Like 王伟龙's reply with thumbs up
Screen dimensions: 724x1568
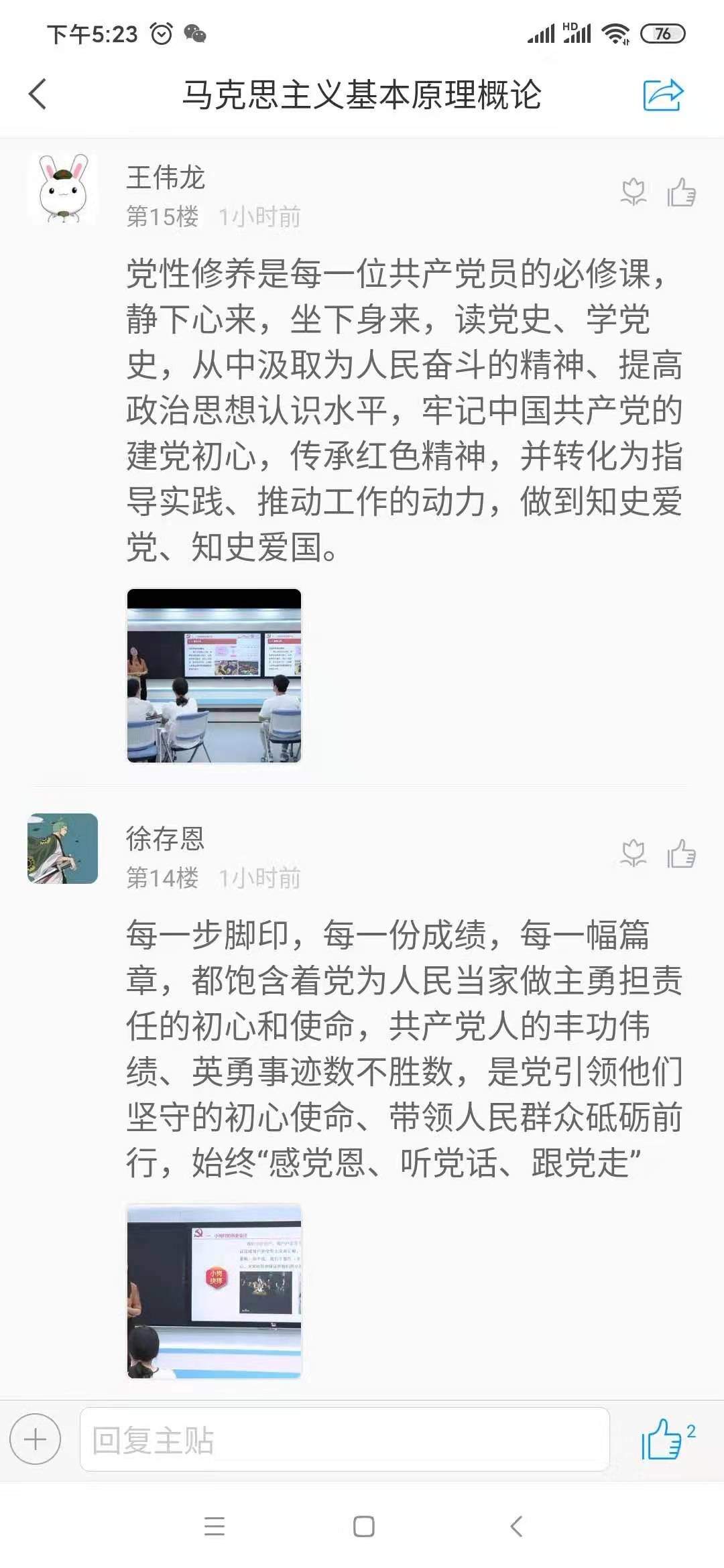[681, 193]
